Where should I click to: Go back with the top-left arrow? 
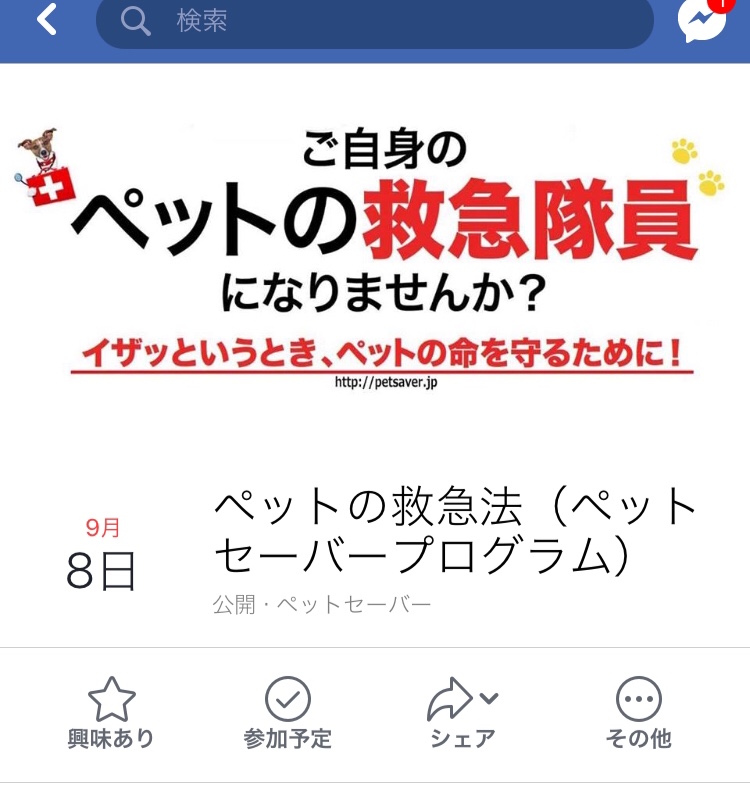pos(46,19)
